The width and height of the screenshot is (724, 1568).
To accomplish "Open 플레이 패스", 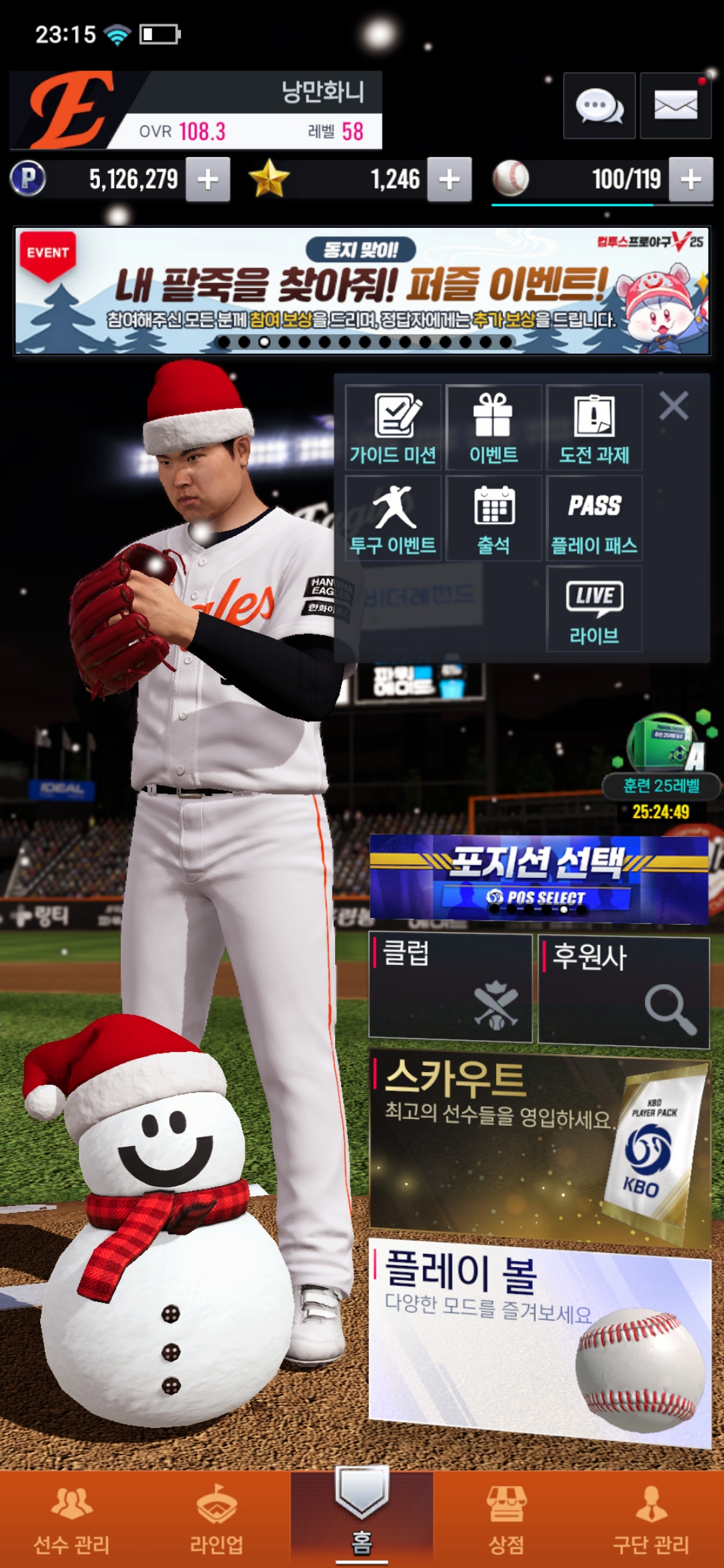I will pyautogui.click(x=594, y=518).
